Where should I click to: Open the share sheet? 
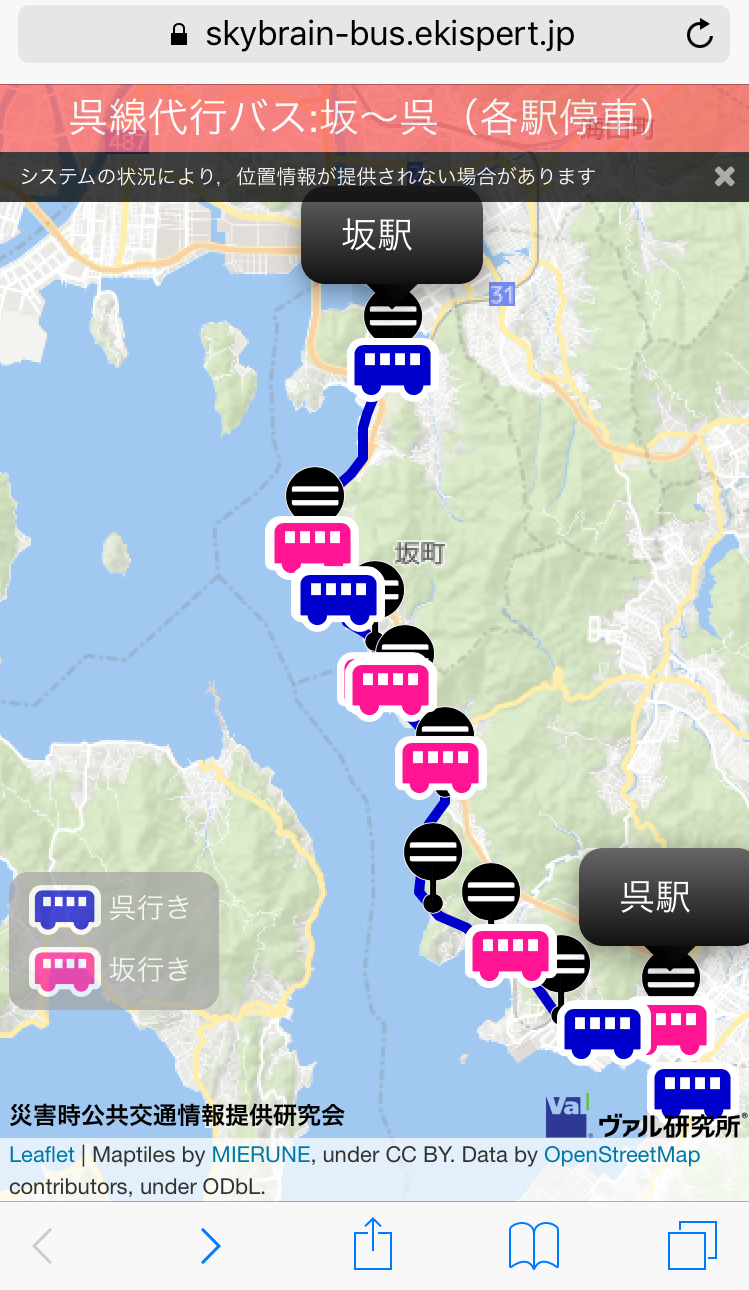pos(373,1243)
